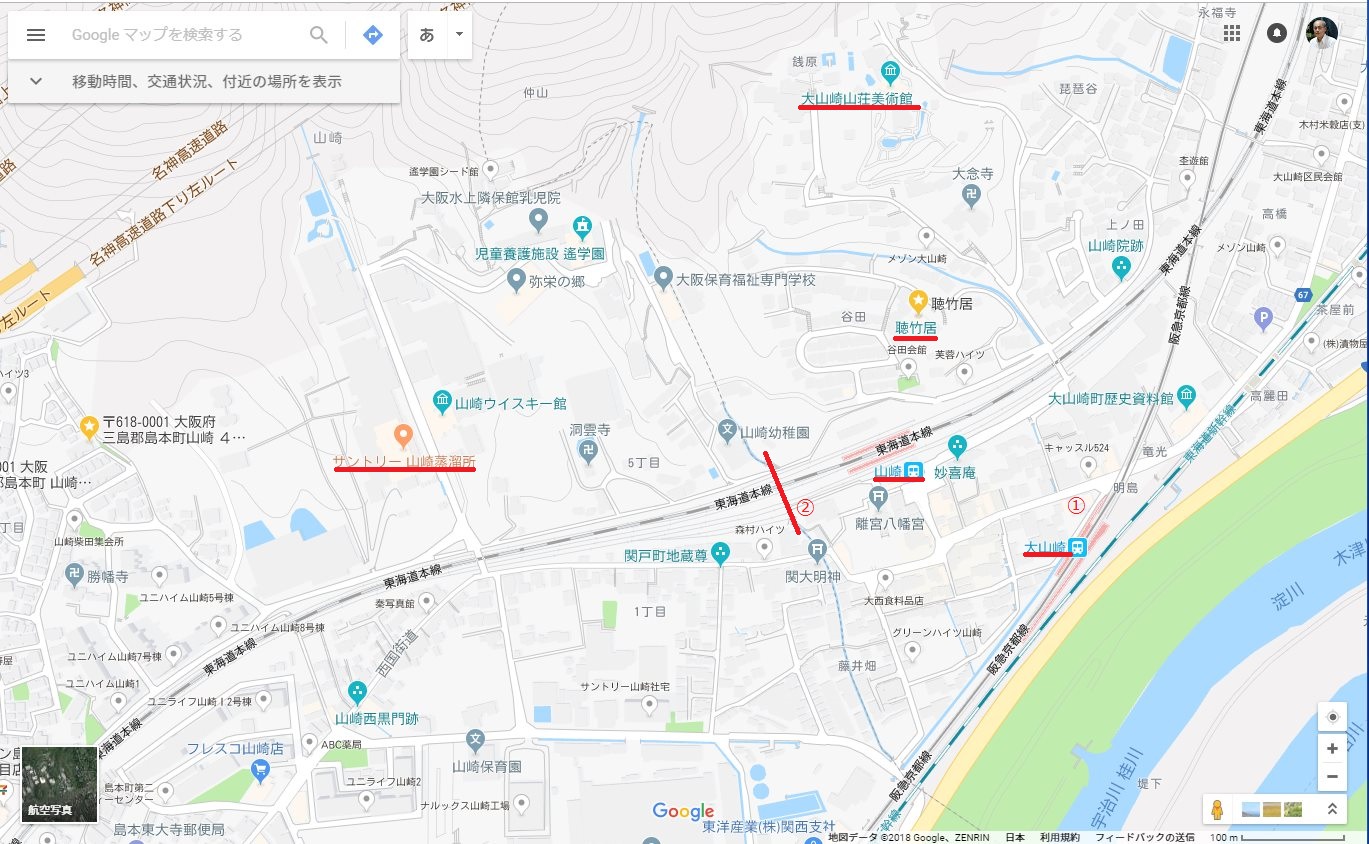Viewport: 1369px width, 844px height.
Task: Open the hamburger menu
Action: click(x=36, y=35)
